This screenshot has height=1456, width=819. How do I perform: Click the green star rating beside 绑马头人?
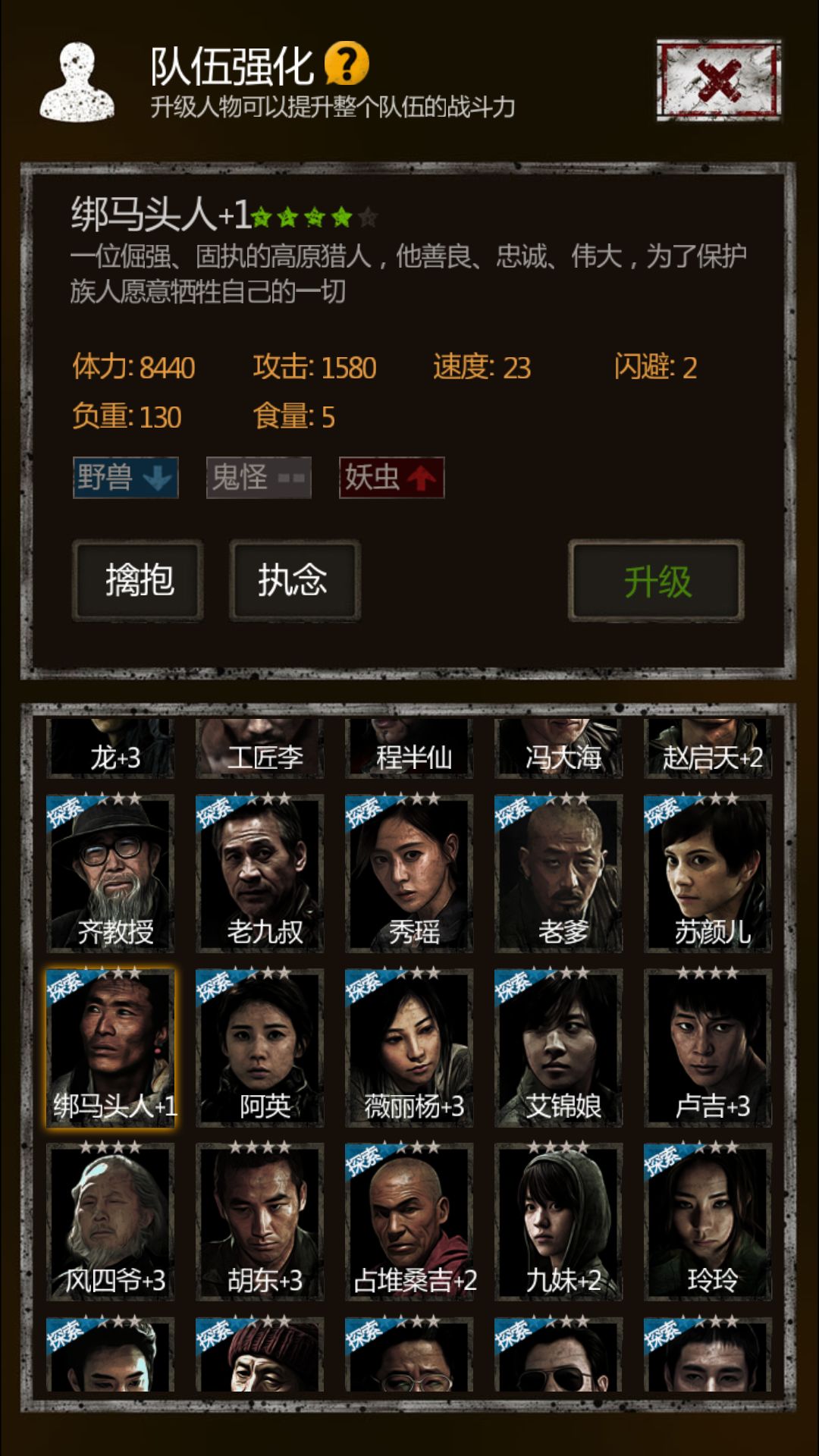coord(318,216)
